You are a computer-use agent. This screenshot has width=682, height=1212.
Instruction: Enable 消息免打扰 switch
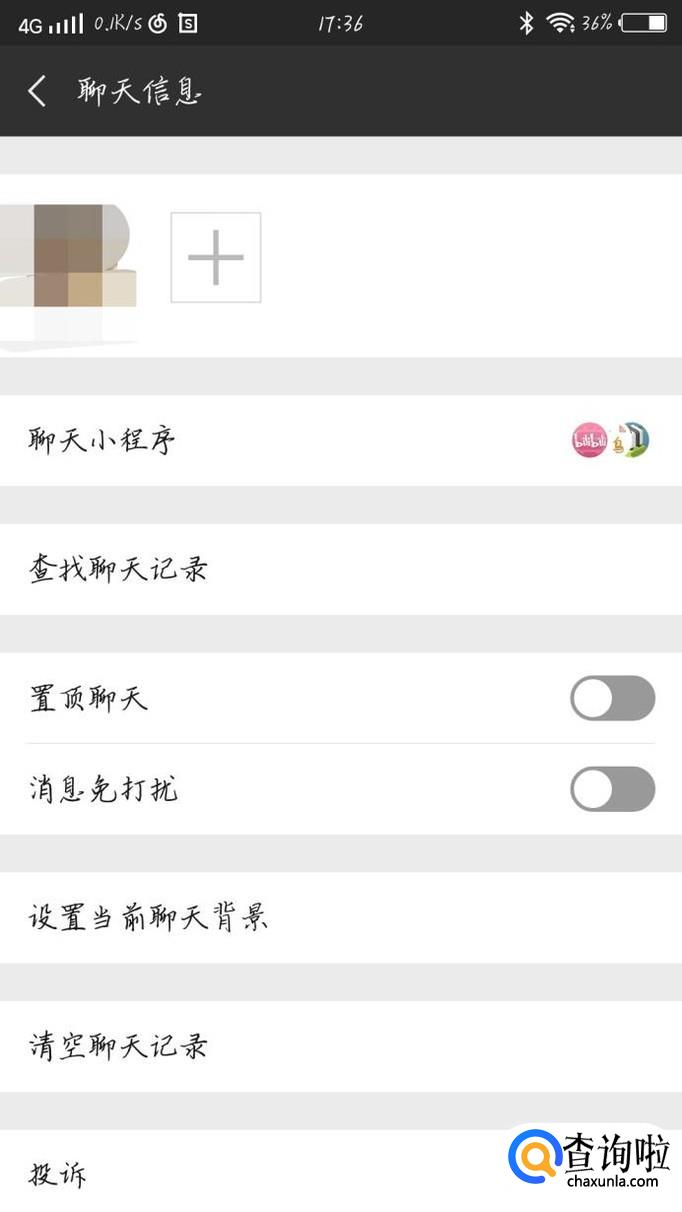(x=612, y=790)
